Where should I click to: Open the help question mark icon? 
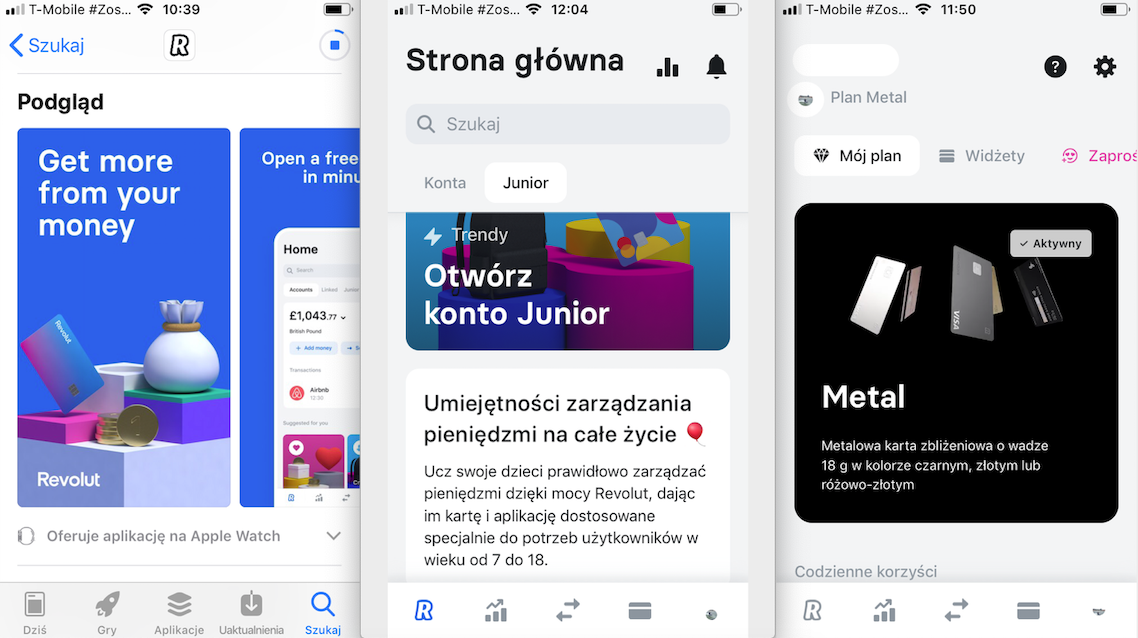coord(1055,67)
